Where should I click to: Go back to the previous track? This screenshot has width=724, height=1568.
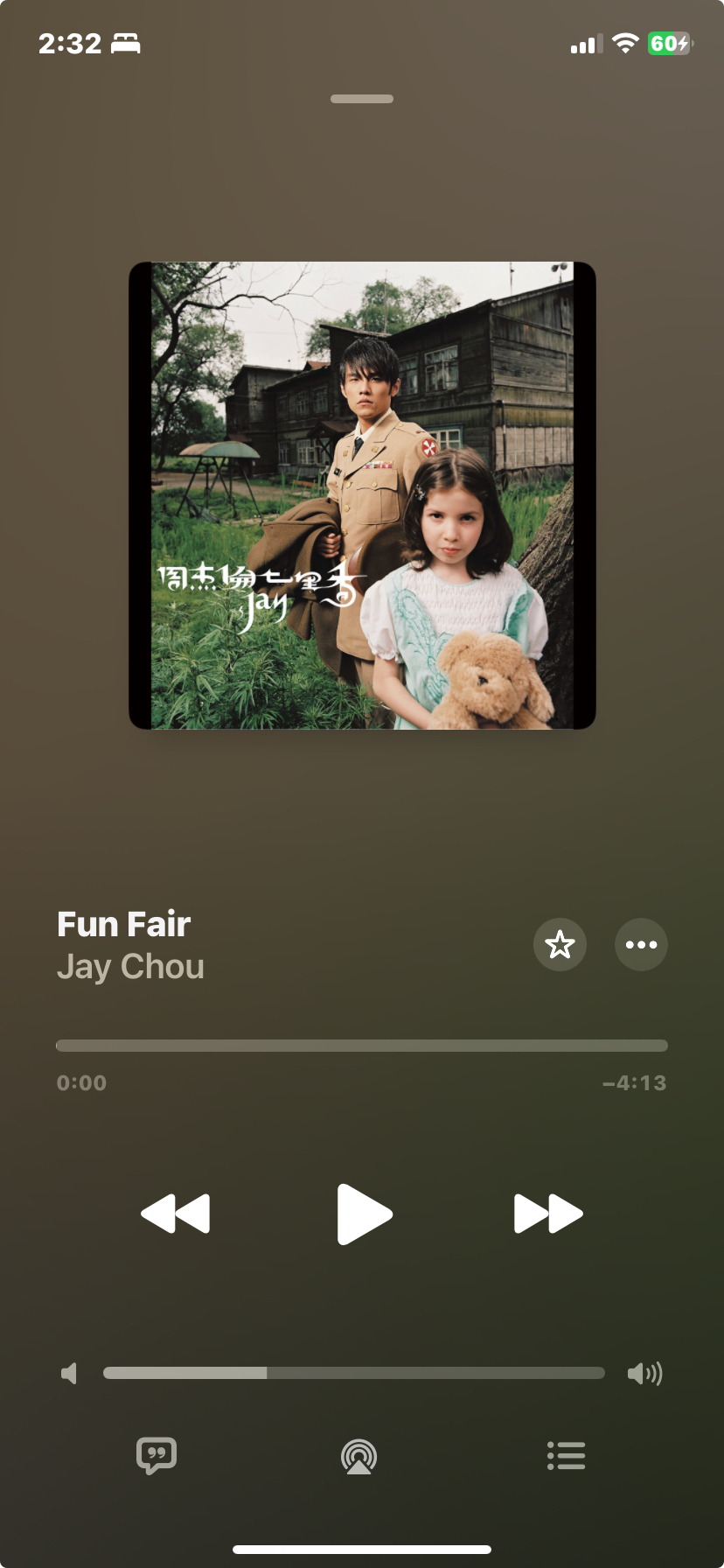tap(176, 1214)
